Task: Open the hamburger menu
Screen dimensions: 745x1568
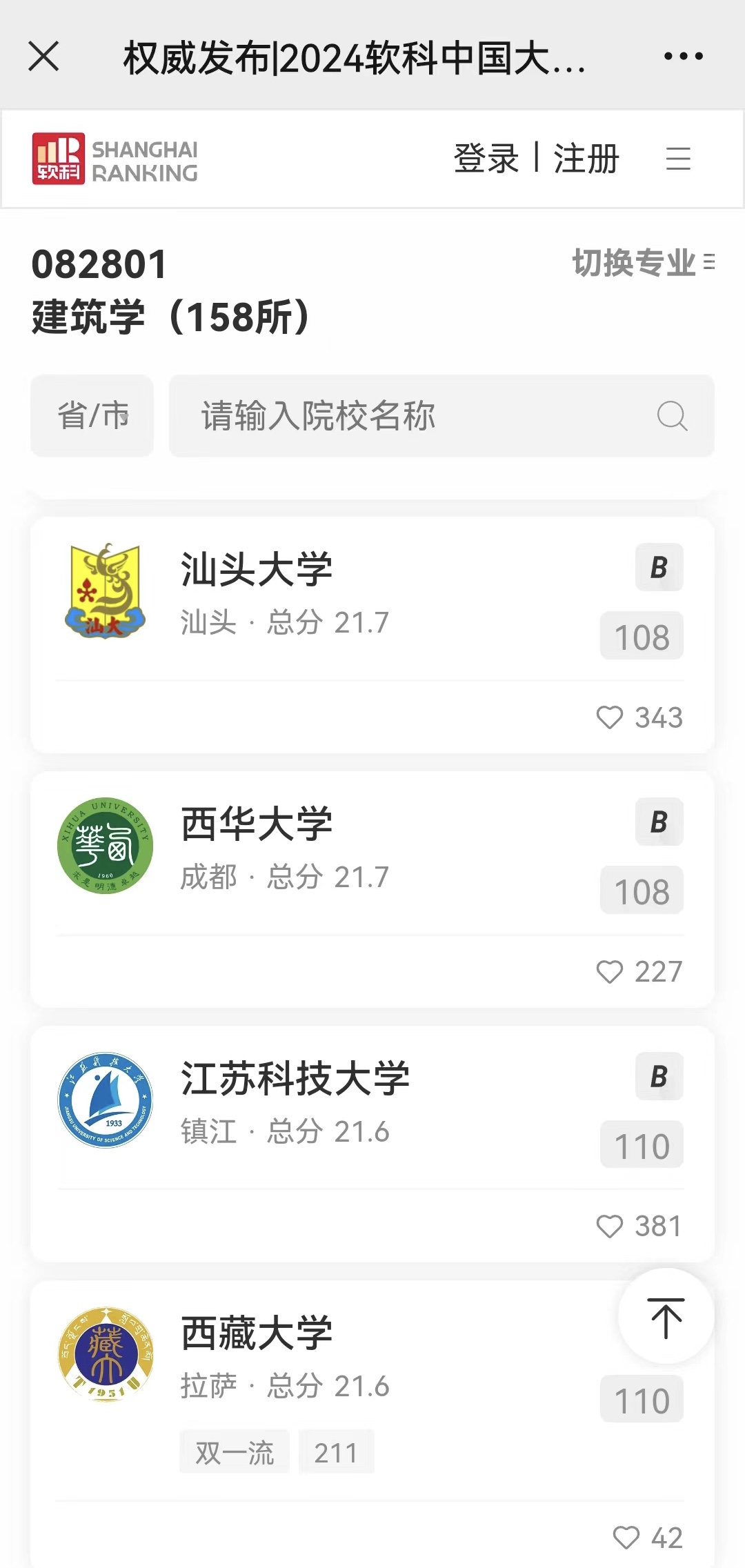Action: 678,159
